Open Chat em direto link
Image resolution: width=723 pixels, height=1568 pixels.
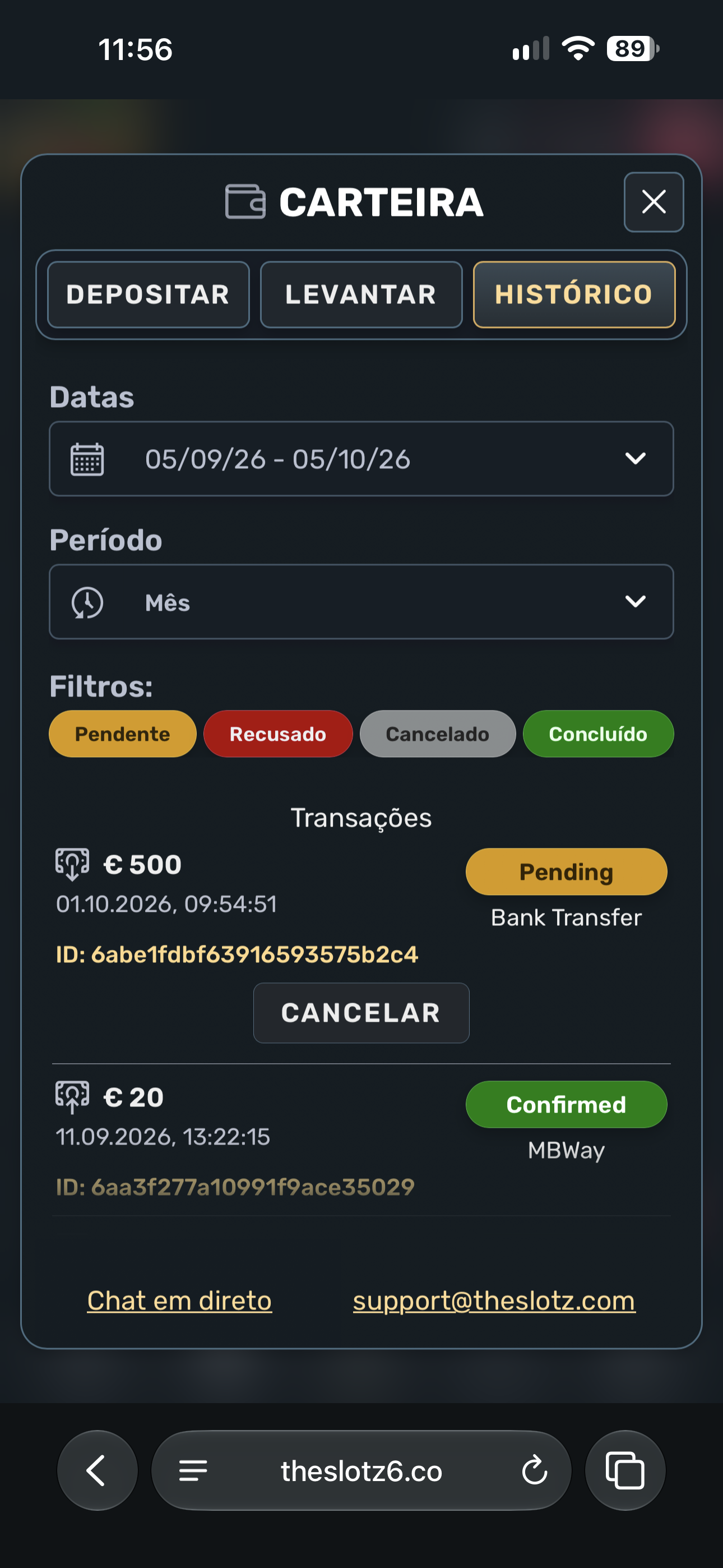[179, 1301]
